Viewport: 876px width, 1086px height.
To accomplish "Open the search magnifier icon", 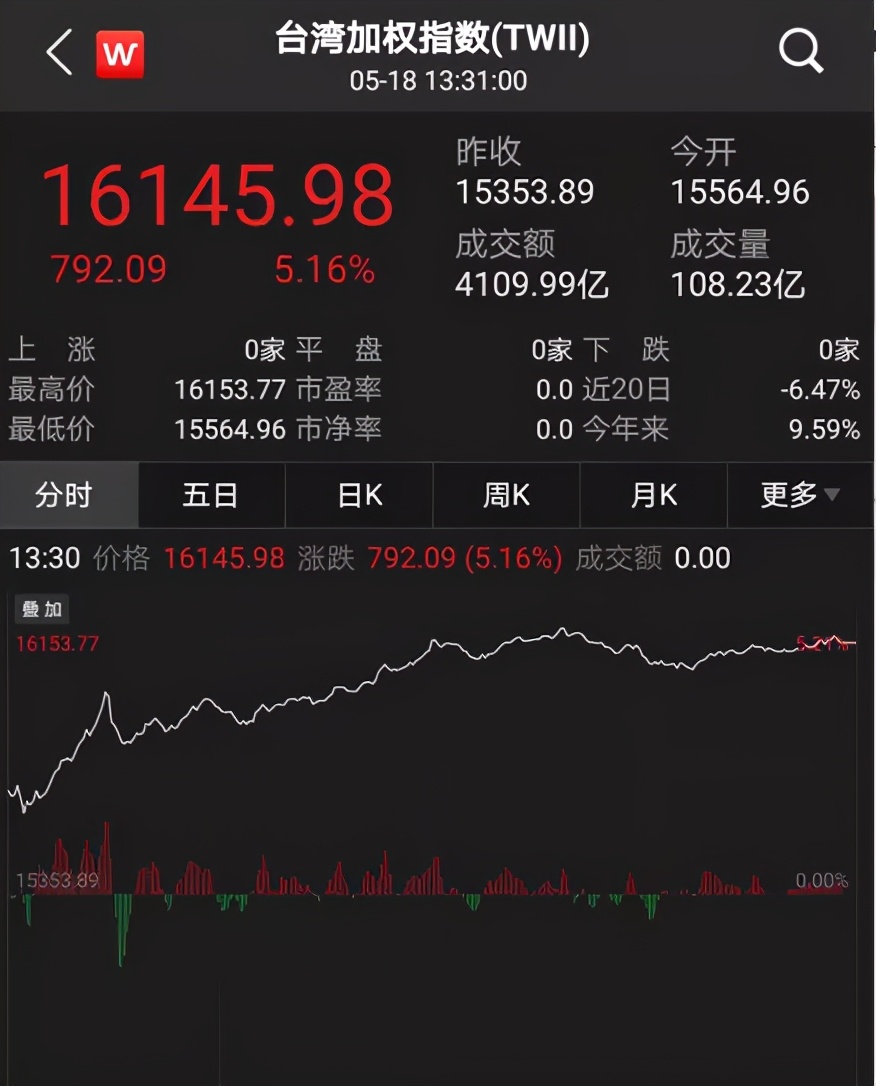I will (x=800, y=50).
